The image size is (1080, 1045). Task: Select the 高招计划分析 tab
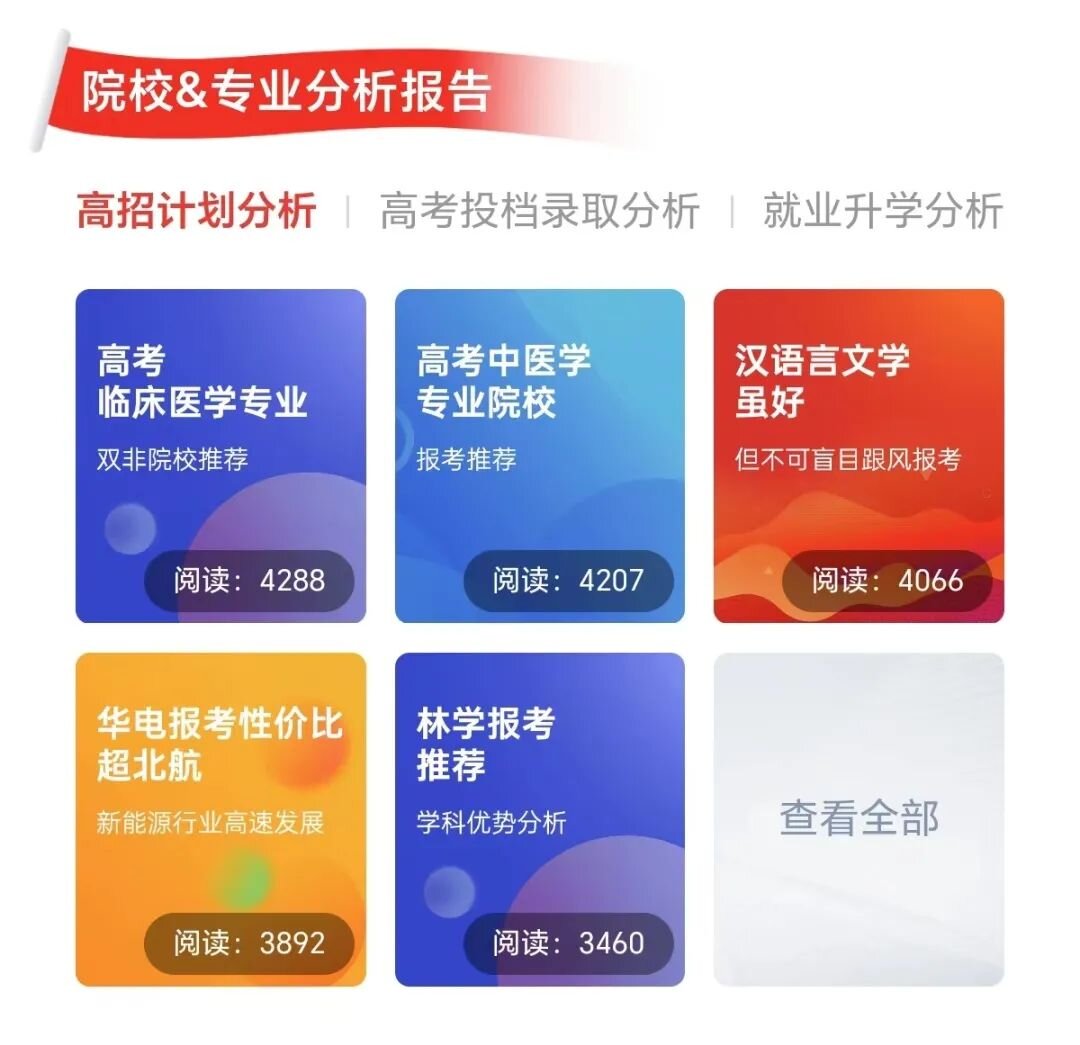pyautogui.click(x=196, y=212)
